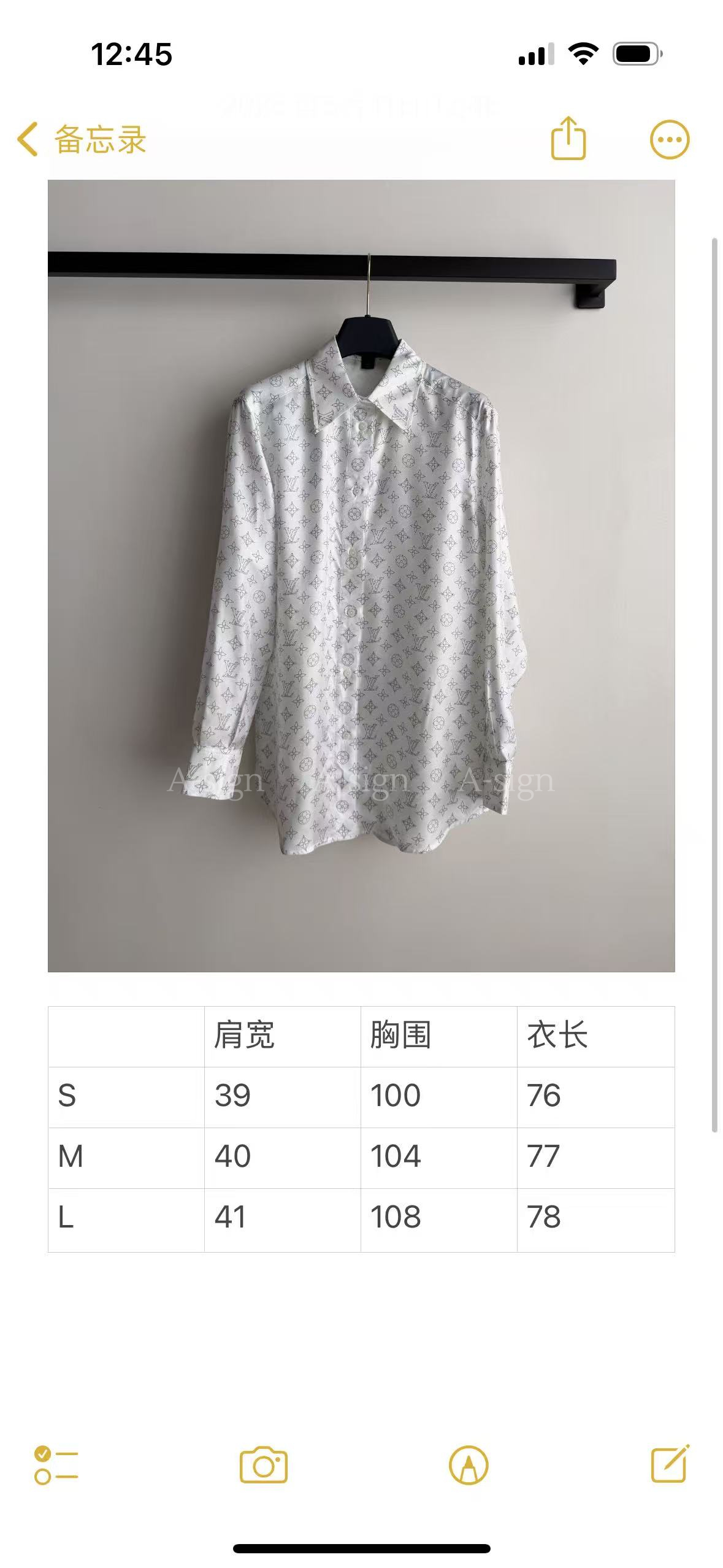Image resolution: width=723 pixels, height=1568 pixels.
Task: Compose a new note
Action: (670, 1464)
